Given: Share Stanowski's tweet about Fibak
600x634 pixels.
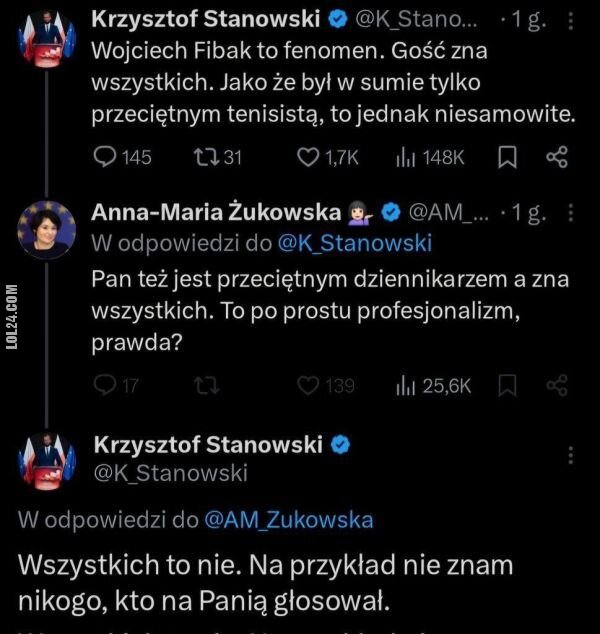Looking at the screenshot, I should [x=557, y=157].
